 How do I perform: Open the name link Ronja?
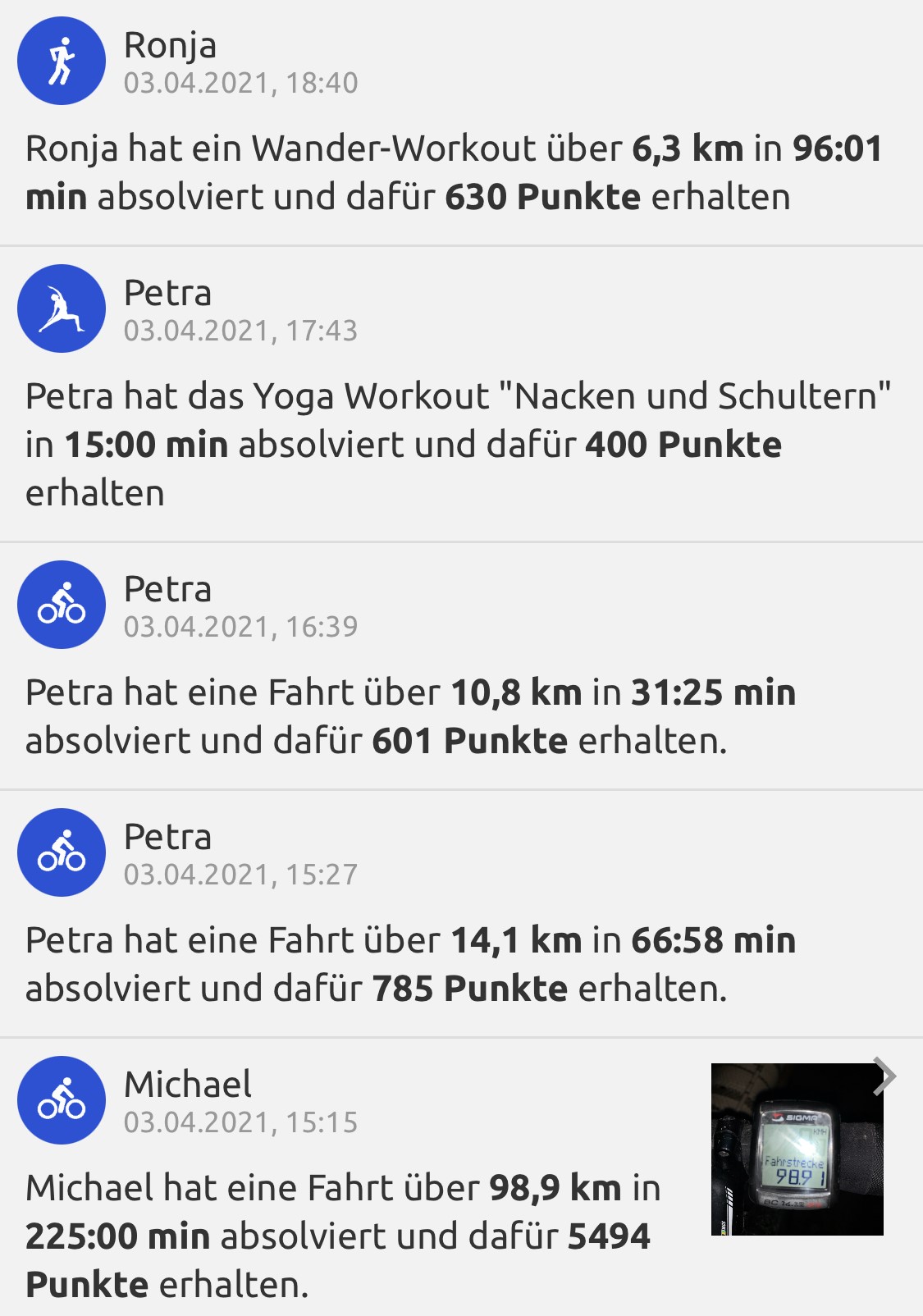point(170,47)
